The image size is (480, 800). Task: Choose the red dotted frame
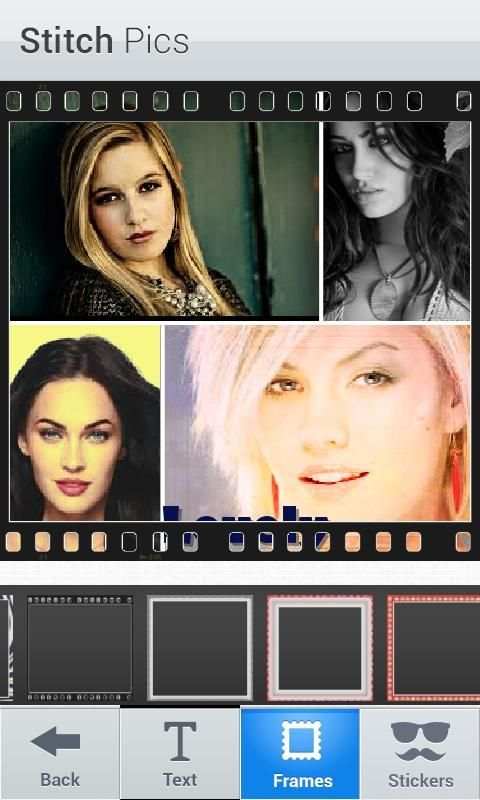click(434, 648)
